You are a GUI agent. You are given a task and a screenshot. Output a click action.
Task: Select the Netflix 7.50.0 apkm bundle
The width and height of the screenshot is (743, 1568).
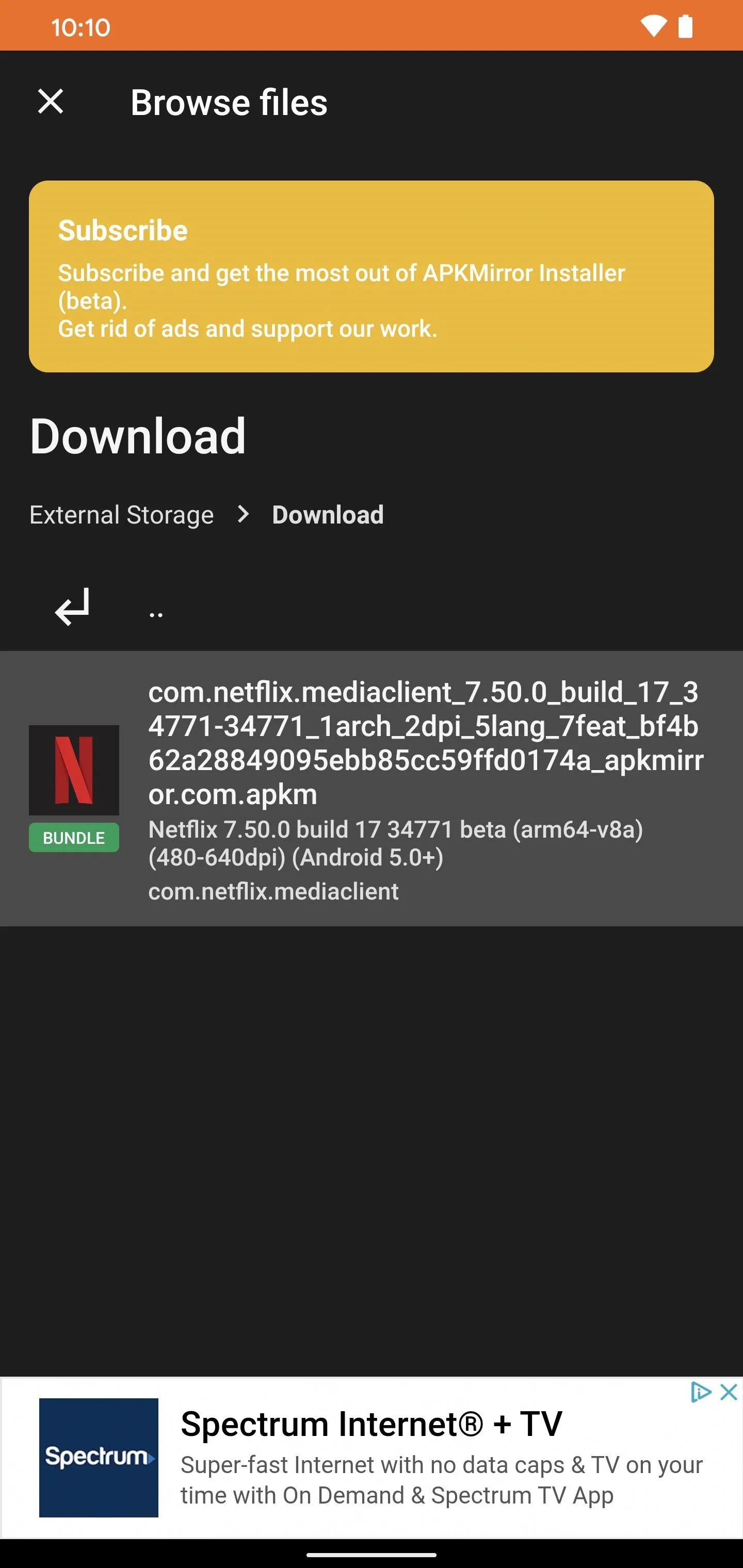[372, 789]
